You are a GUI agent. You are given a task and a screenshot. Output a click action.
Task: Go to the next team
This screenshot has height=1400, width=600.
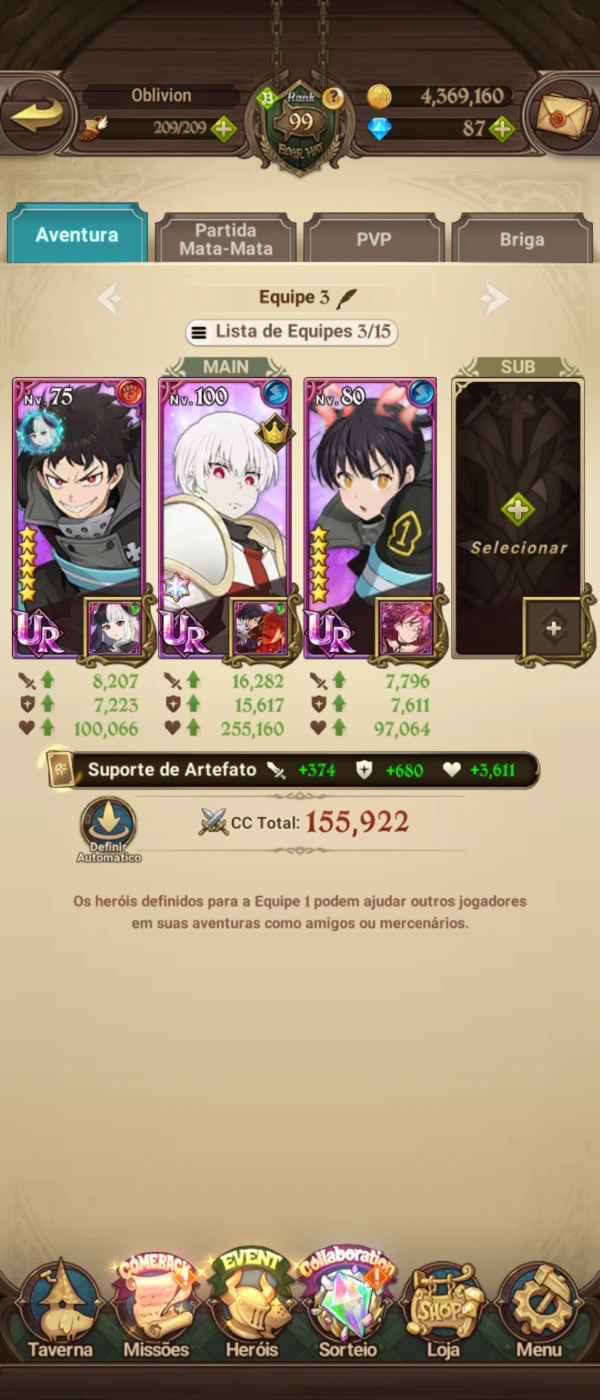pos(493,298)
